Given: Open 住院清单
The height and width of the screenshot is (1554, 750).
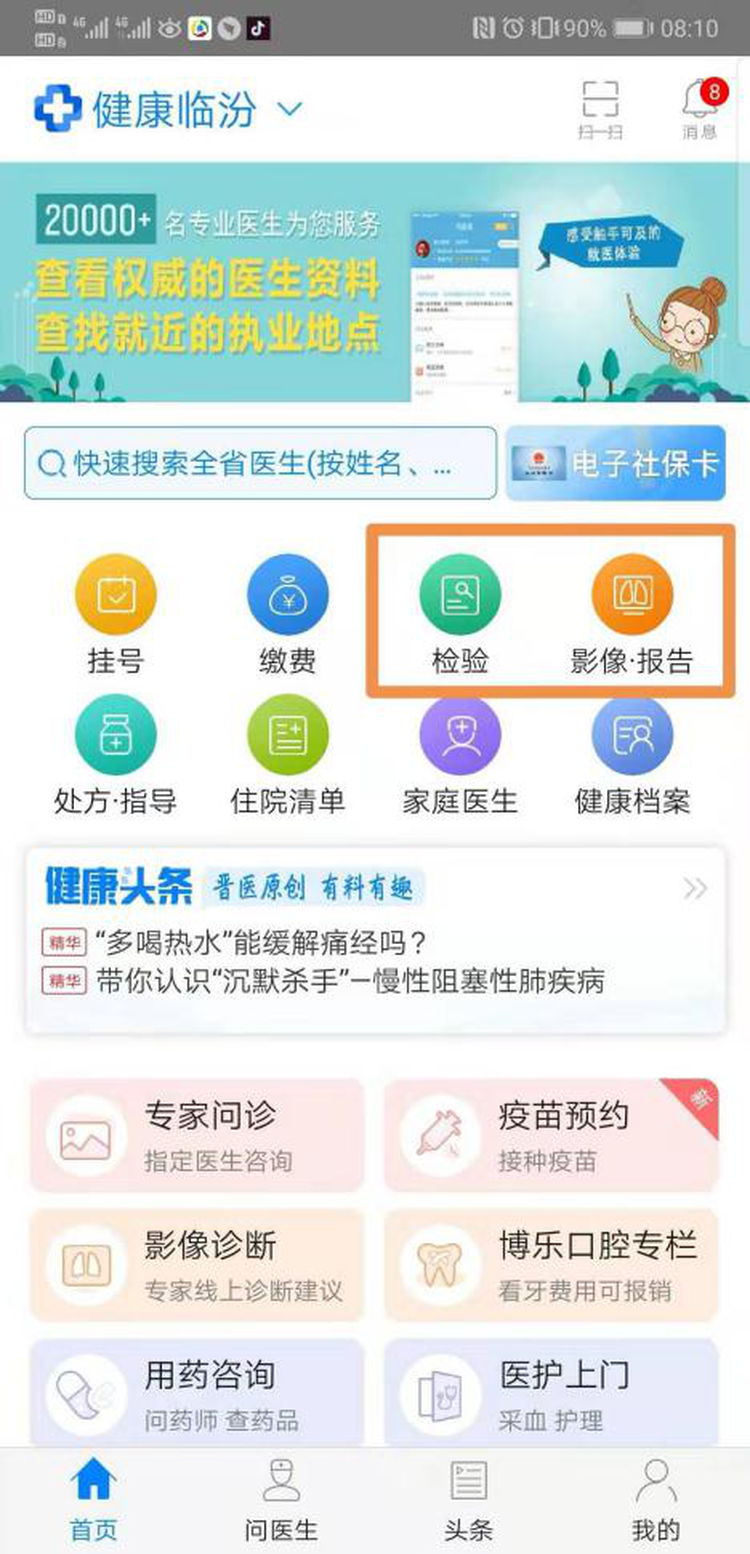Looking at the screenshot, I should click(287, 753).
